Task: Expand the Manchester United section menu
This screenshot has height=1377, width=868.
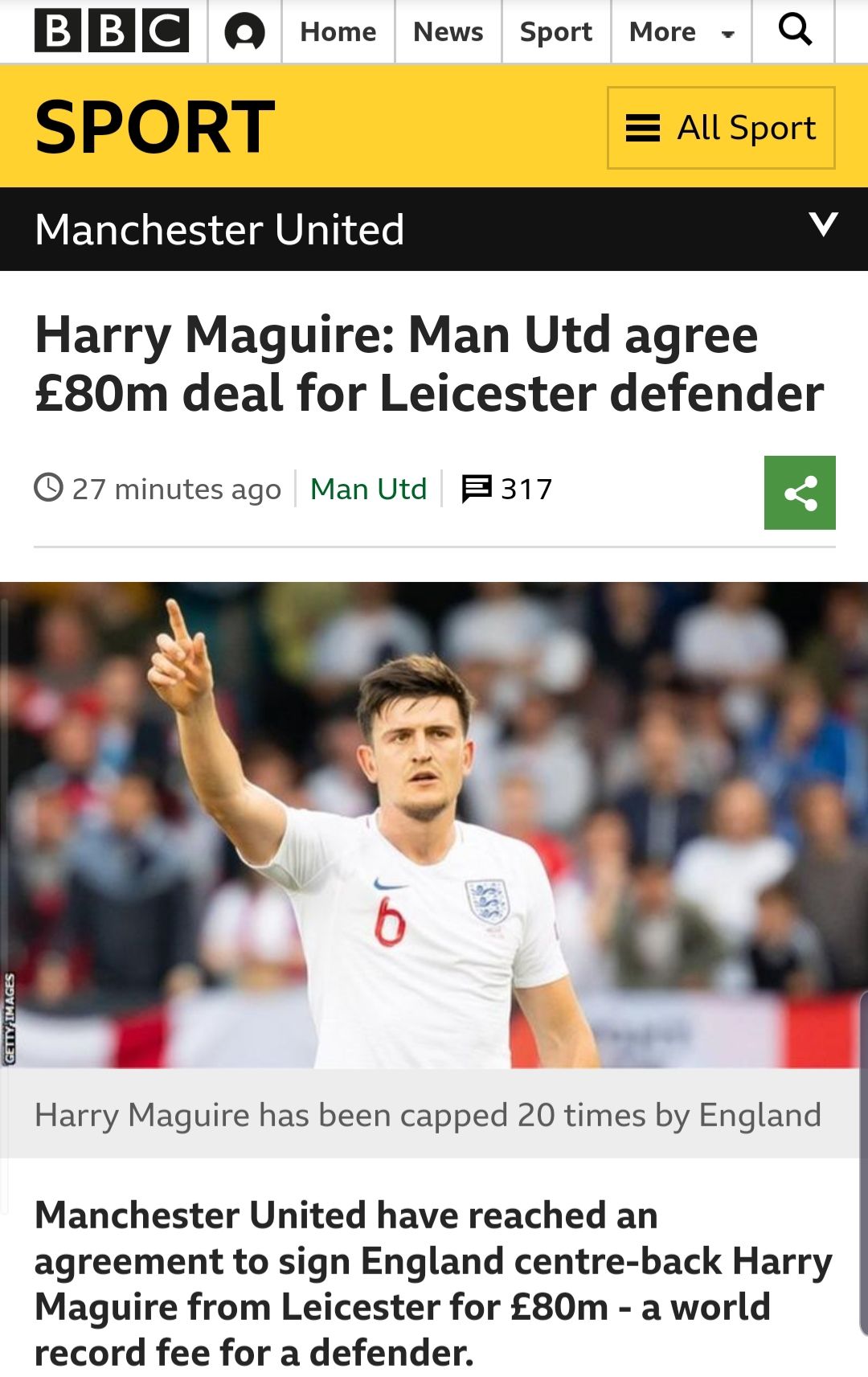Action: coord(823,224)
